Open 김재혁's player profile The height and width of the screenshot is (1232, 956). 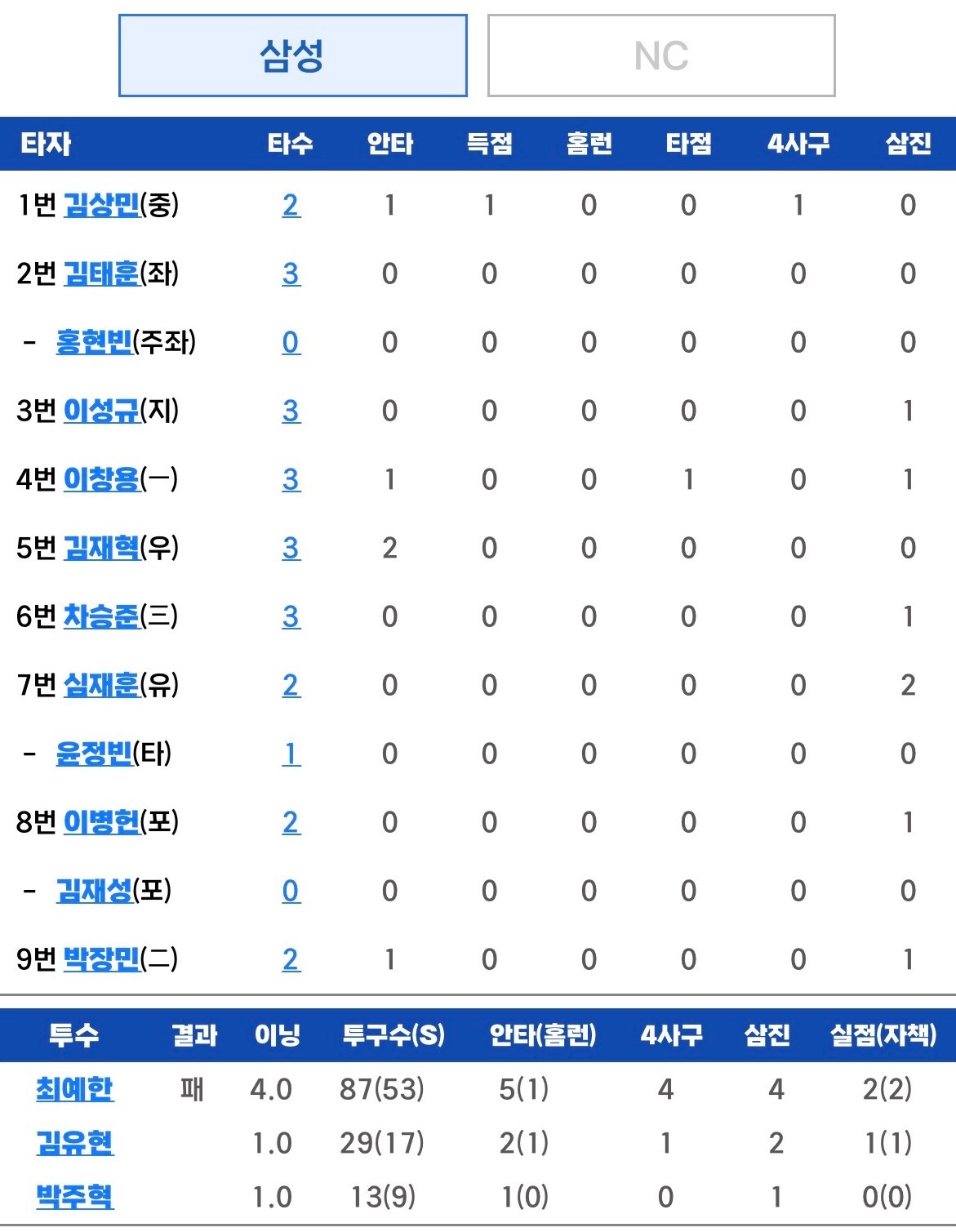(x=101, y=548)
